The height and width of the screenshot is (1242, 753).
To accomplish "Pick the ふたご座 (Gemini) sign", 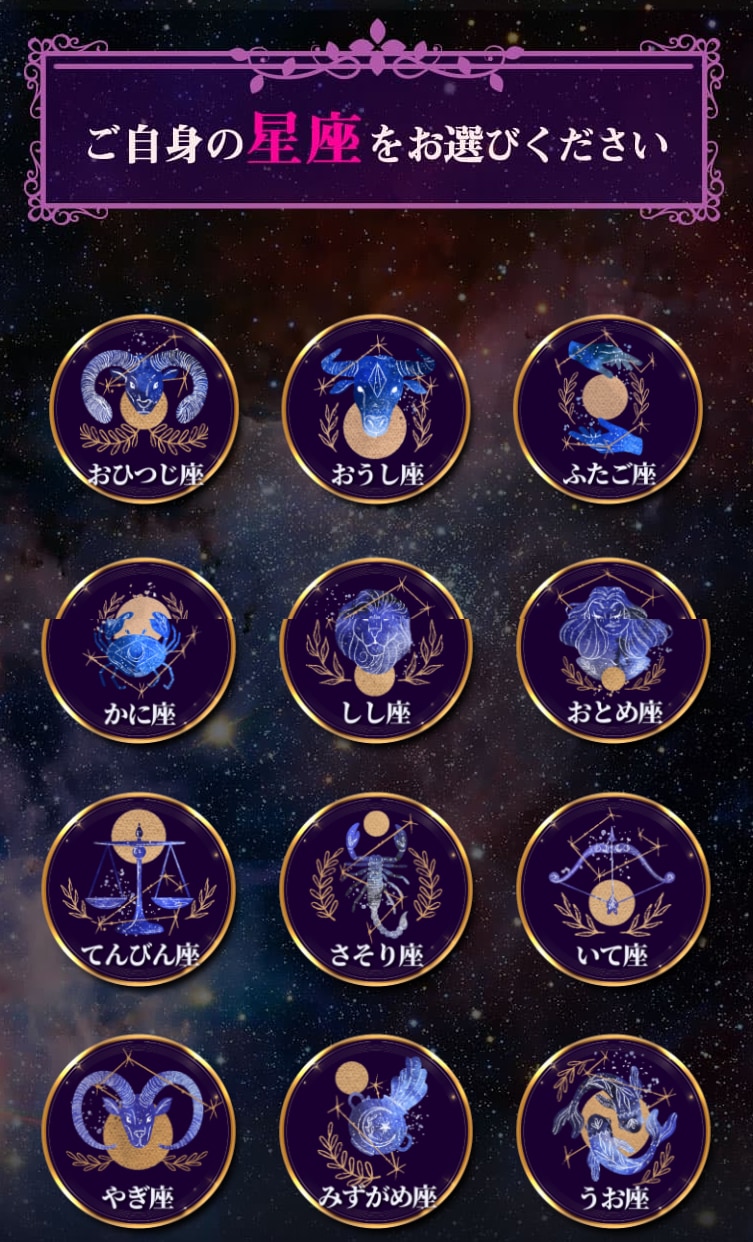I will click(608, 409).
